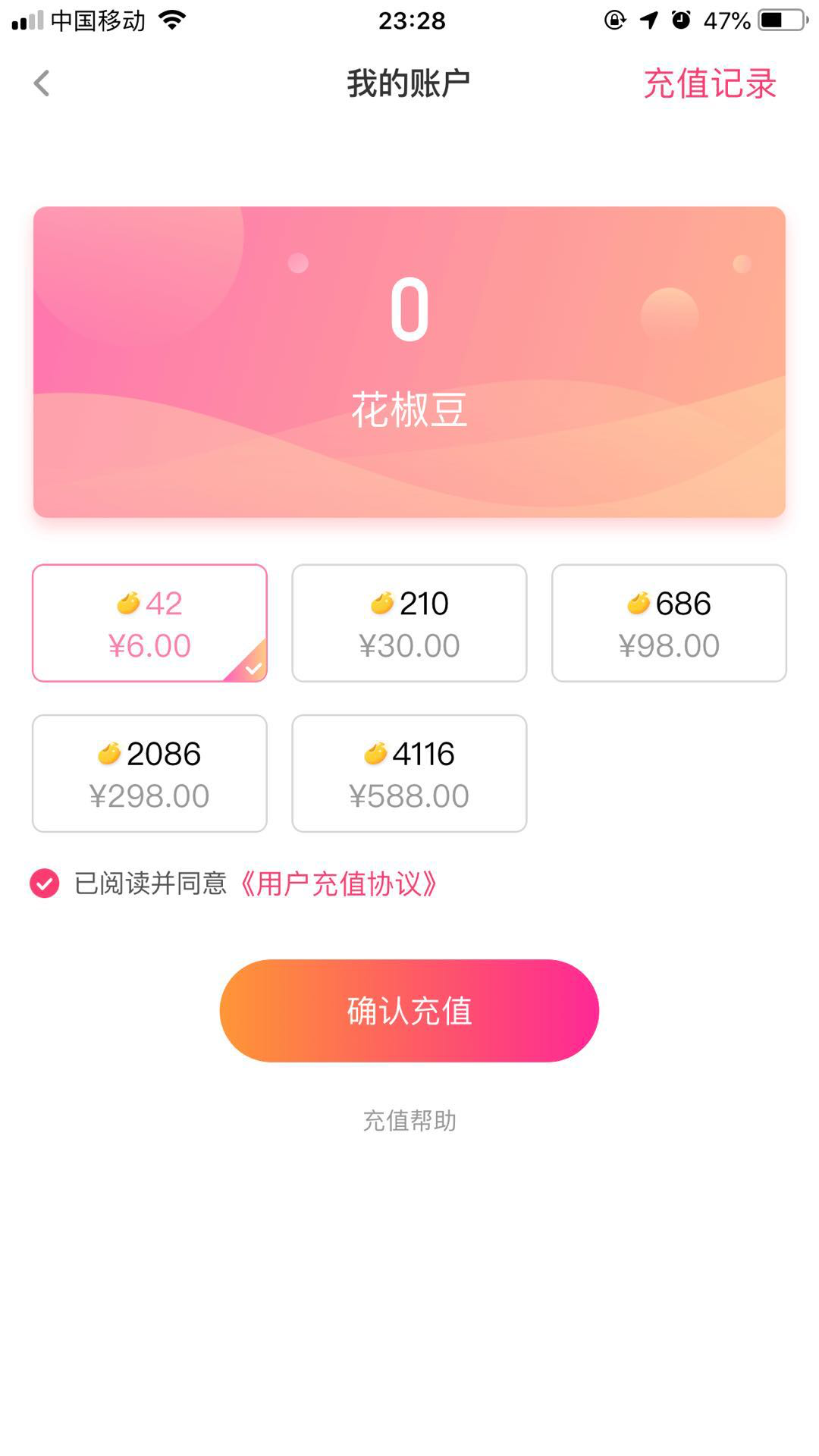
Task: Choose the 4116 beans ¥588.00 package
Action: [x=409, y=773]
